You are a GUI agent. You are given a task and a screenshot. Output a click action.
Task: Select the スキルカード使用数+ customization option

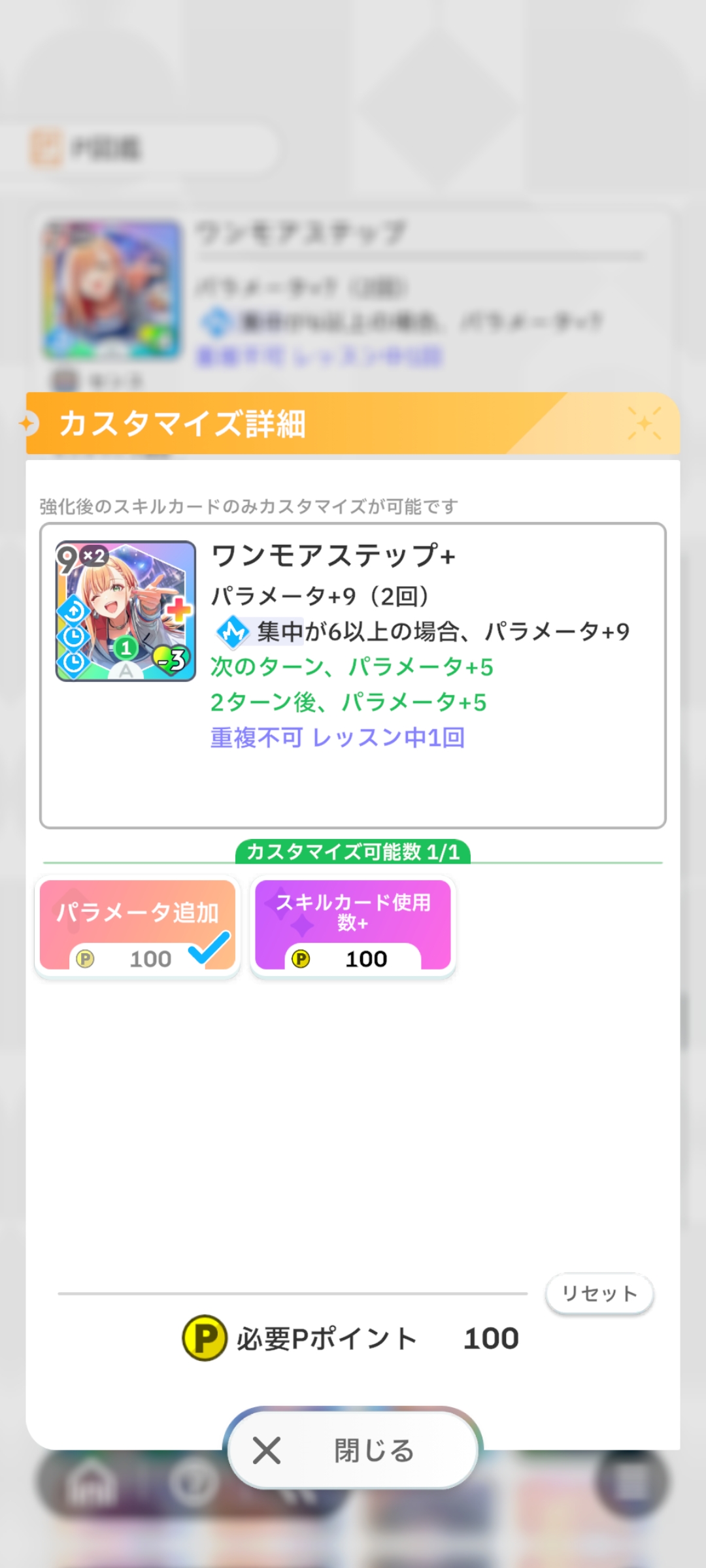[x=353, y=925]
